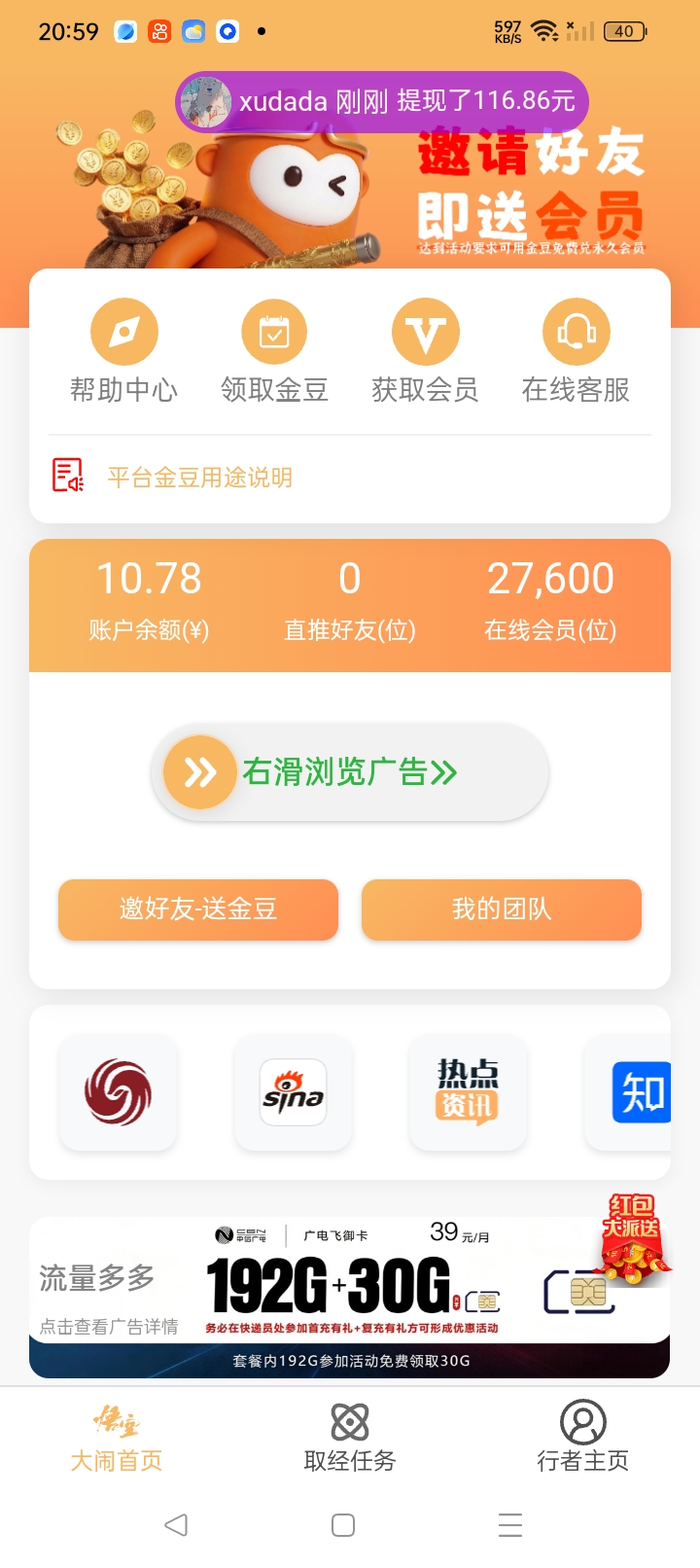The width and height of the screenshot is (700, 1568).
Task: Click the document icon beside 平台金豆用途说明
Action: click(62, 476)
